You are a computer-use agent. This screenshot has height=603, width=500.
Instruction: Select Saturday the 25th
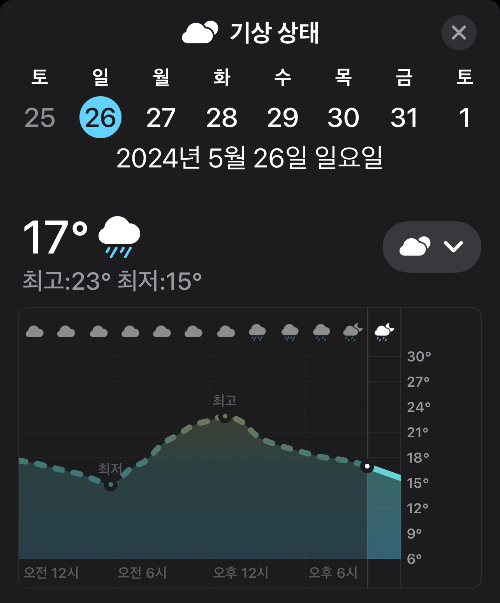pos(40,117)
